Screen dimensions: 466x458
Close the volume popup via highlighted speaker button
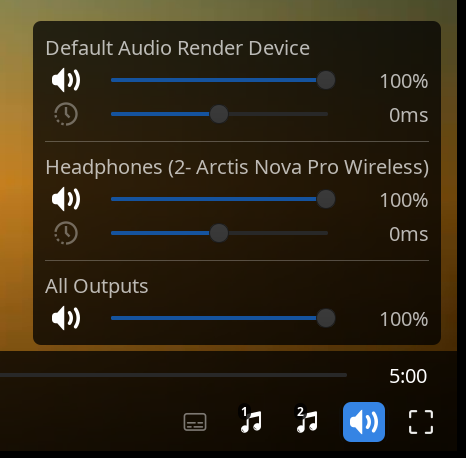point(364,422)
